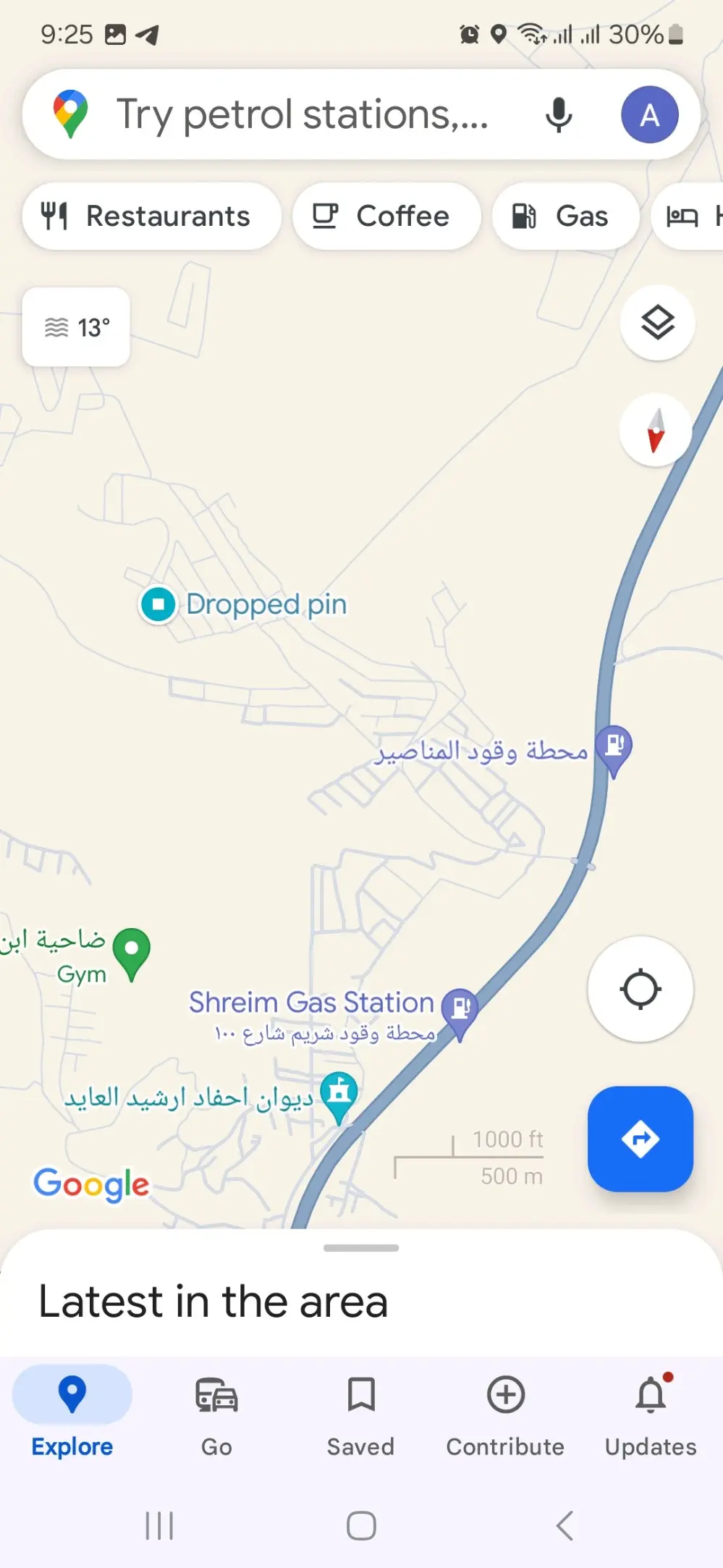723x1568 pixels.
Task: Select the Dropped pin marker
Action: tap(158, 603)
